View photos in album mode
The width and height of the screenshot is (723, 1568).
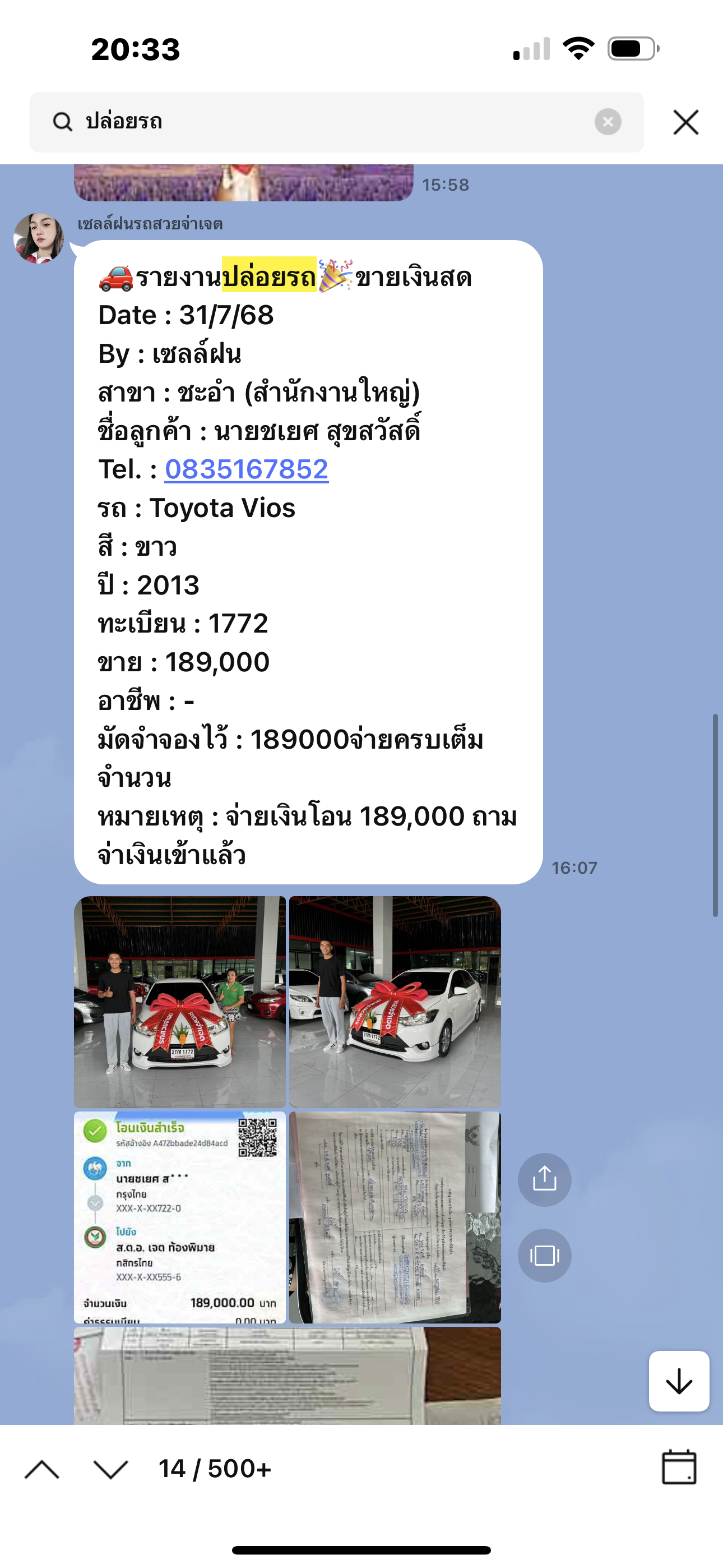(x=544, y=1255)
